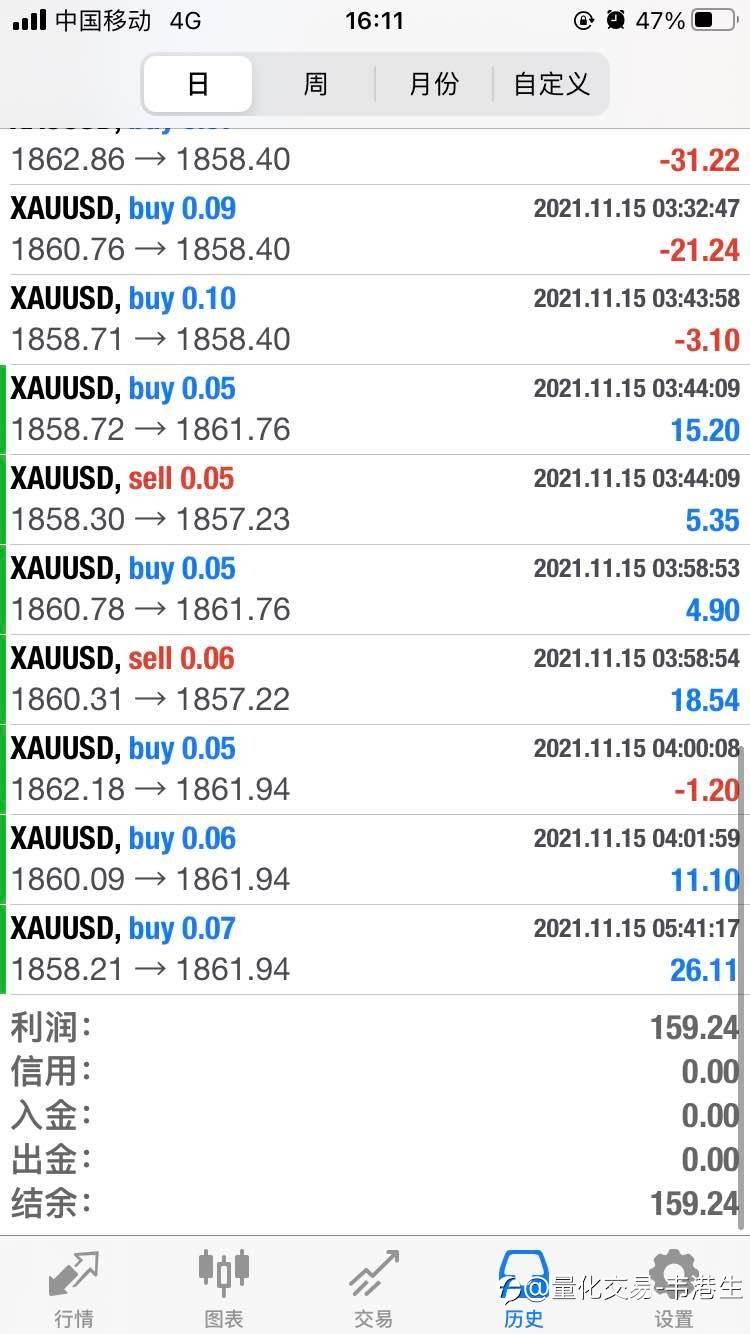The height and width of the screenshot is (1334, 750).
Task: Choose the 自定义 custom period
Action: [551, 84]
